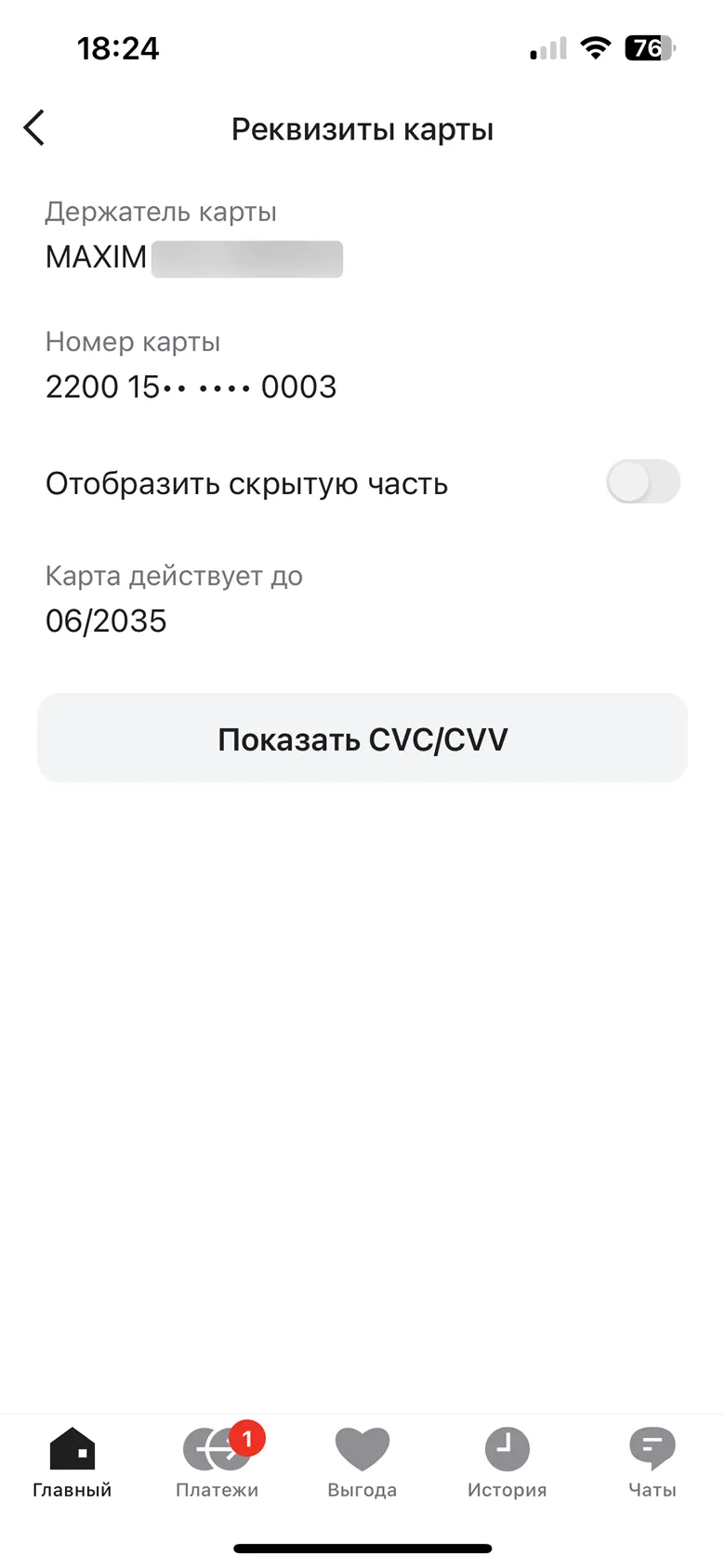Open the Чаты tab
This screenshot has height=1568, width=725.
click(652, 1463)
